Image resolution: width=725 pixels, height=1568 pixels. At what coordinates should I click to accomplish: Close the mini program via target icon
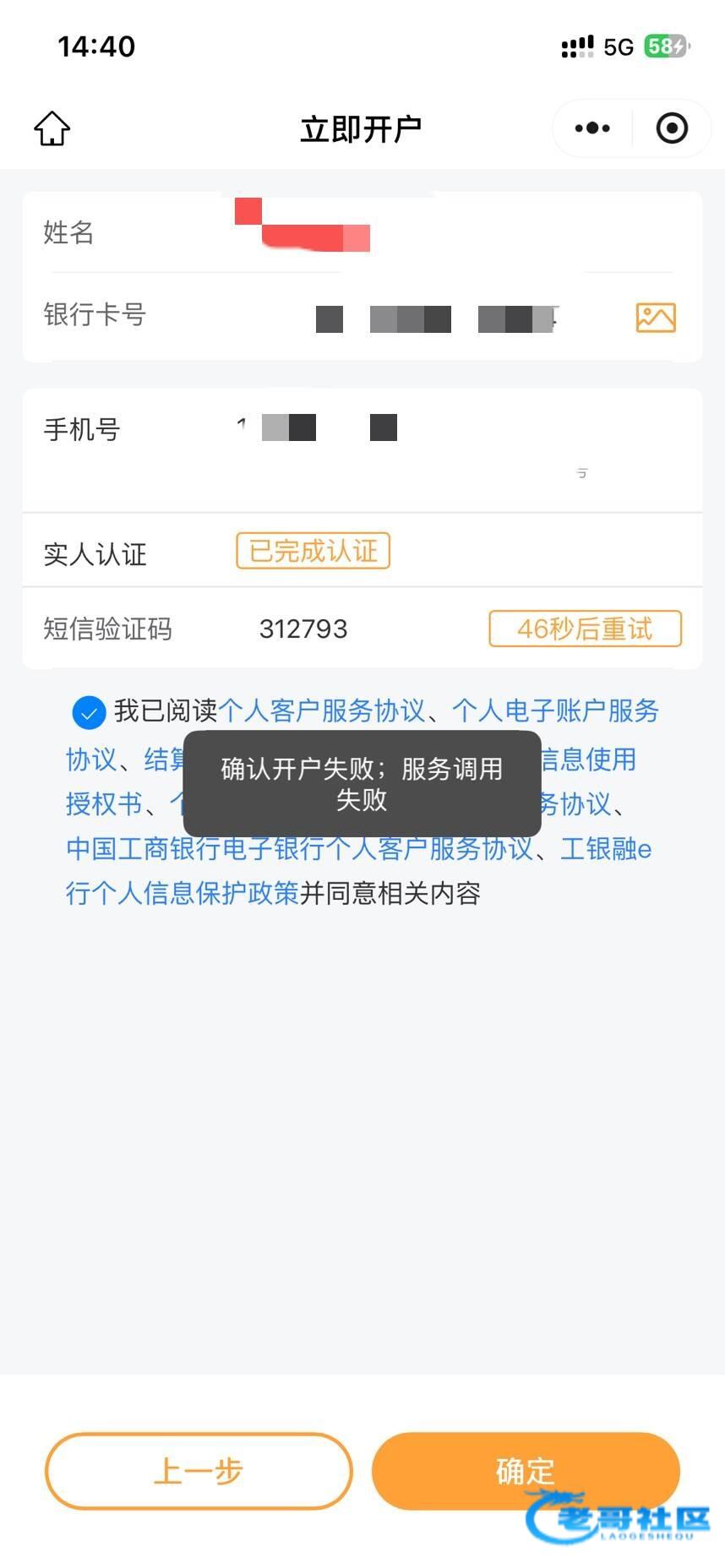tap(672, 128)
